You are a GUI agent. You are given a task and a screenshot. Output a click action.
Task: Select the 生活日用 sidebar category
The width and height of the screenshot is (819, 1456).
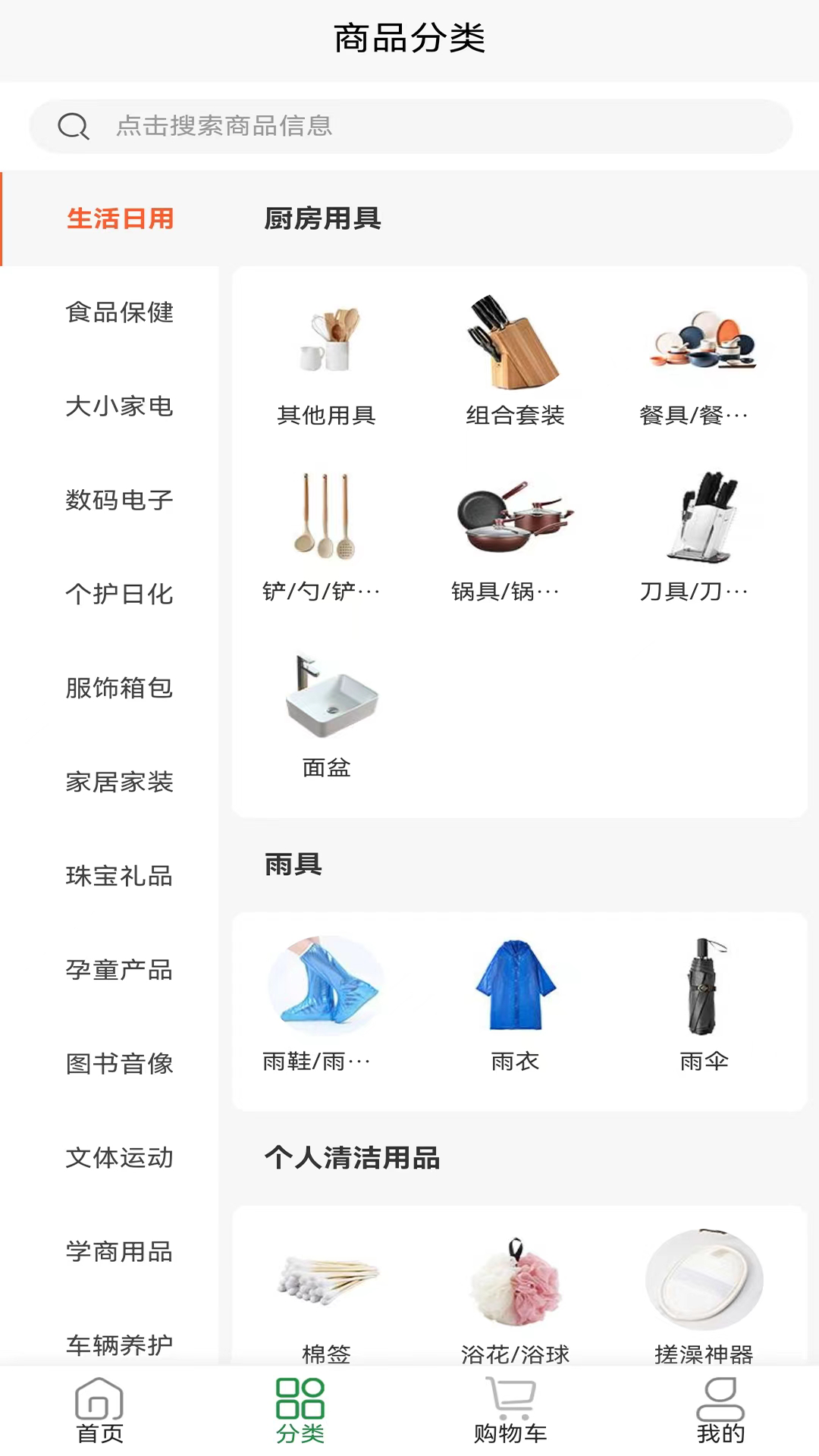tap(120, 218)
